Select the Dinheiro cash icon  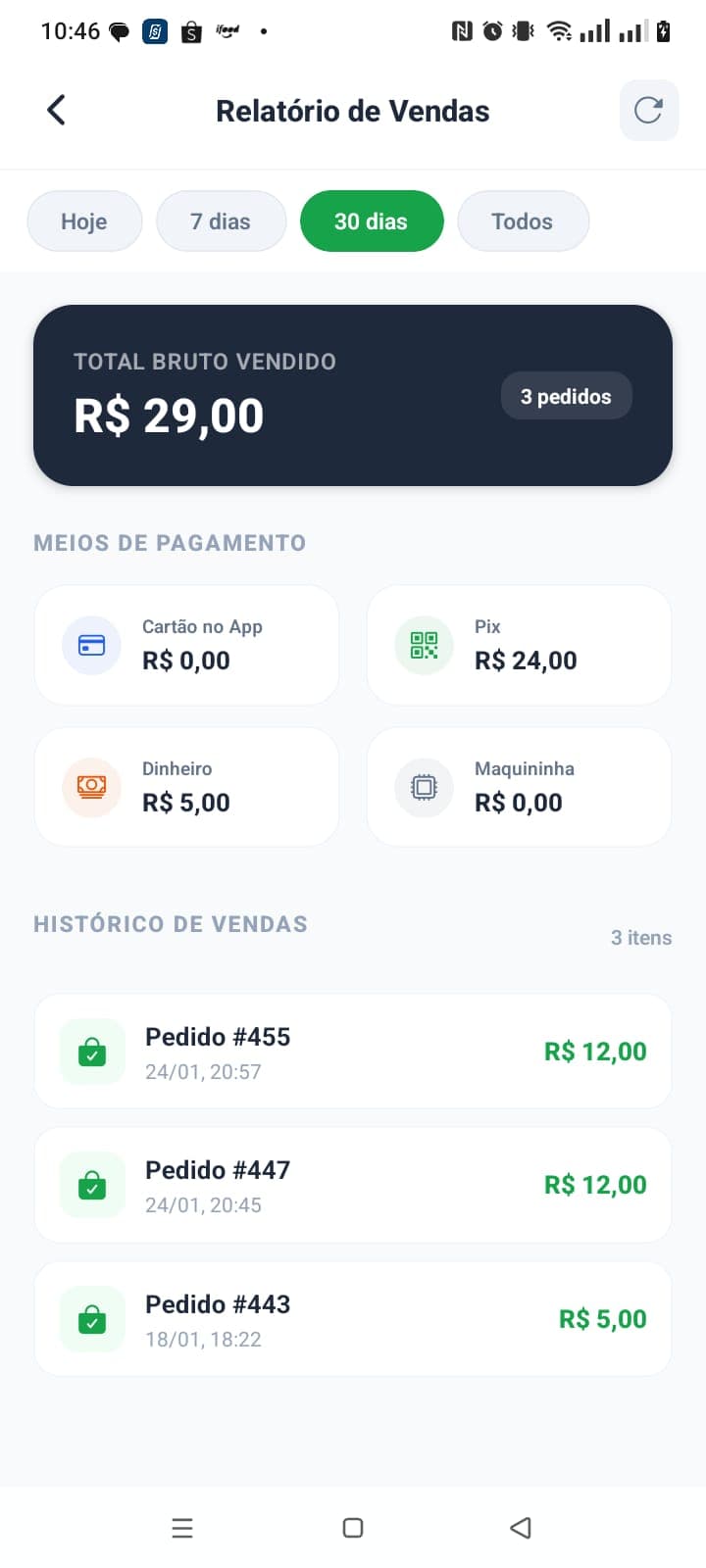point(91,787)
